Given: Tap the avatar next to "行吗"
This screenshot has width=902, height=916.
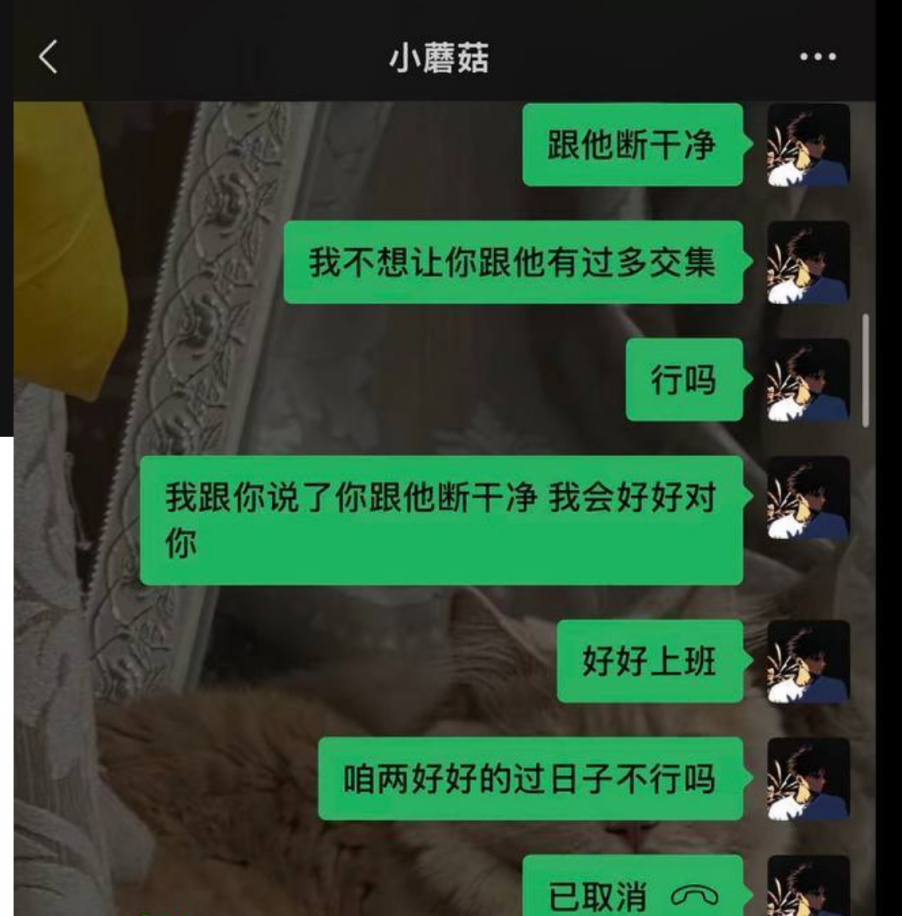Looking at the screenshot, I should click(808, 380).
